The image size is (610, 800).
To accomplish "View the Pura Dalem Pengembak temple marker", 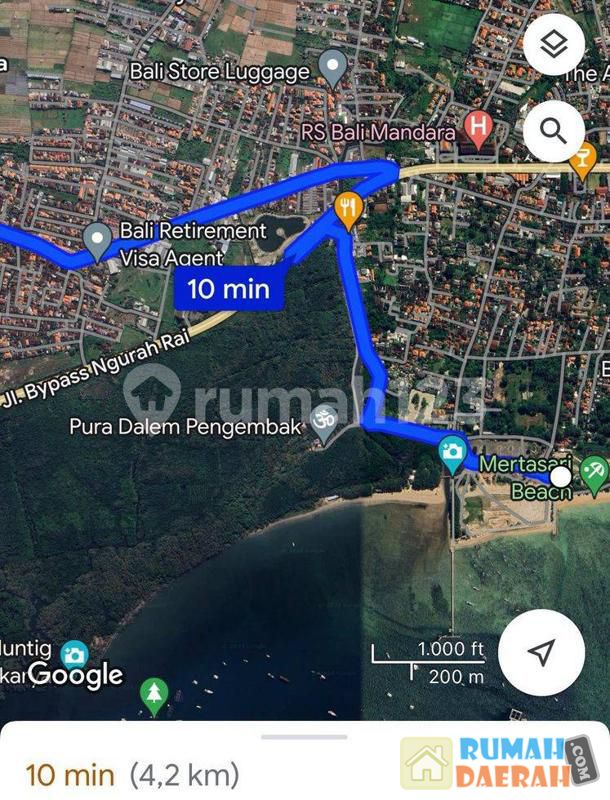I will (x=323, y=419).
